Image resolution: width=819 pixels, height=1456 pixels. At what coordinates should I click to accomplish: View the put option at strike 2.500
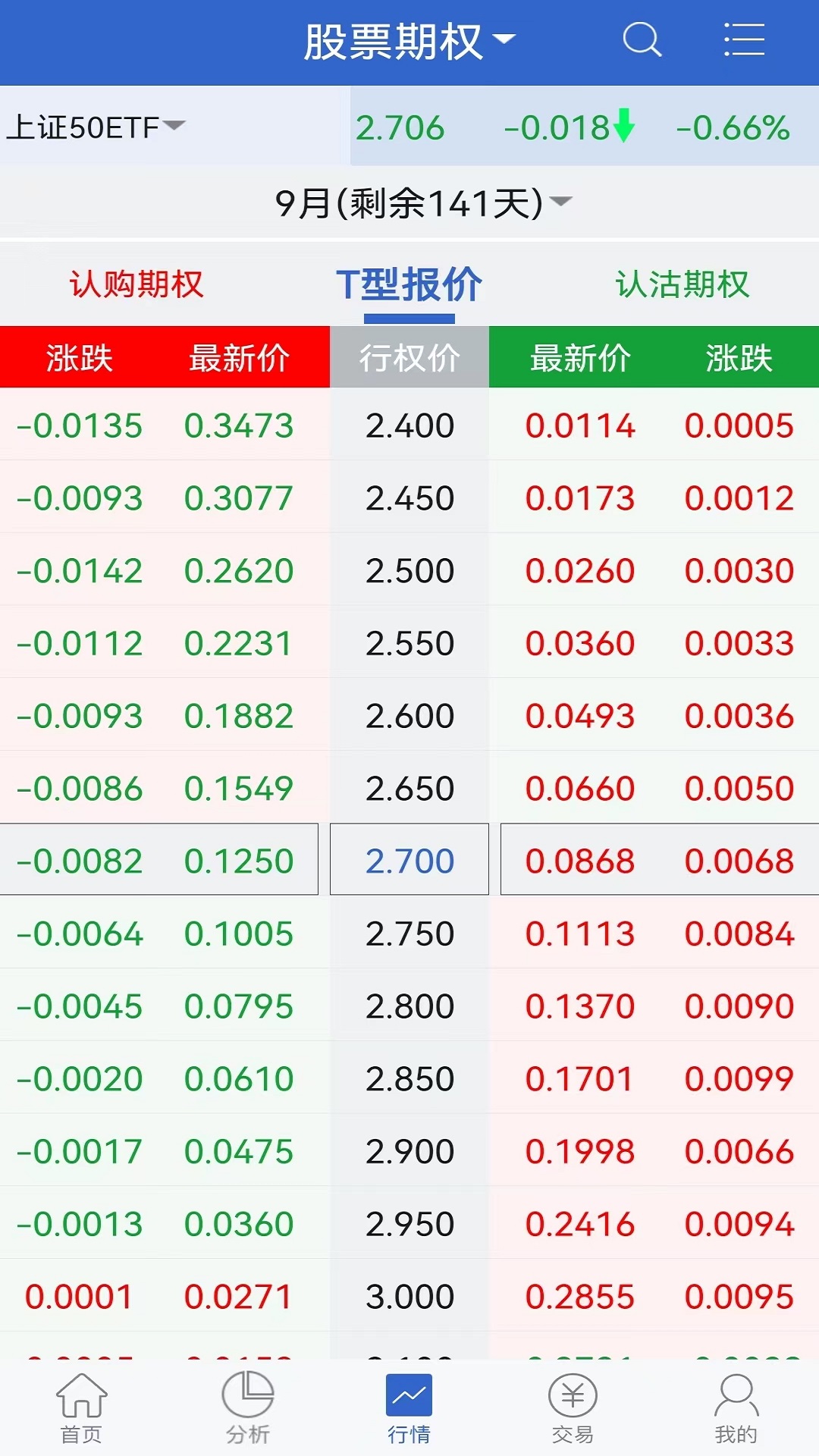pyautogui.click(x=580, y=570)
